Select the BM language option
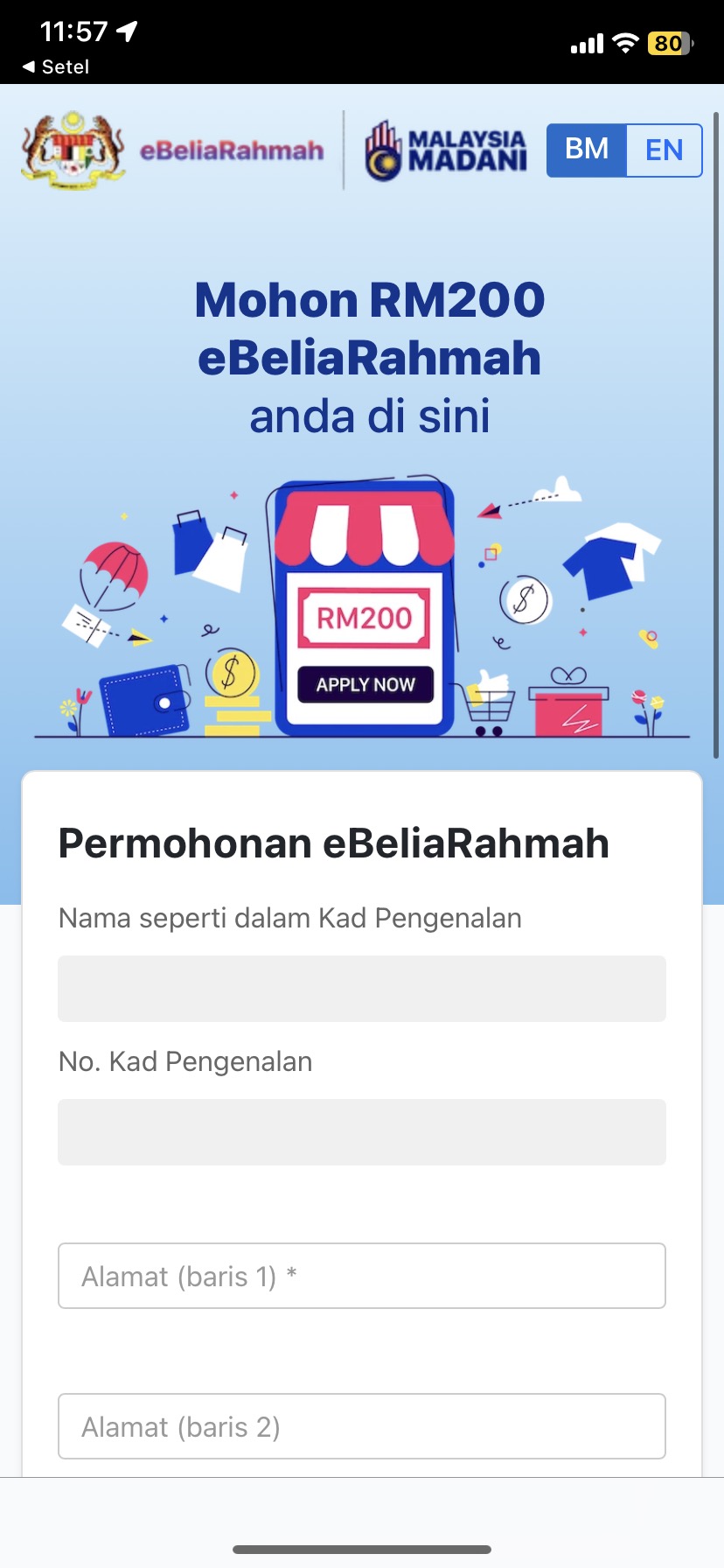 [587, 150]
